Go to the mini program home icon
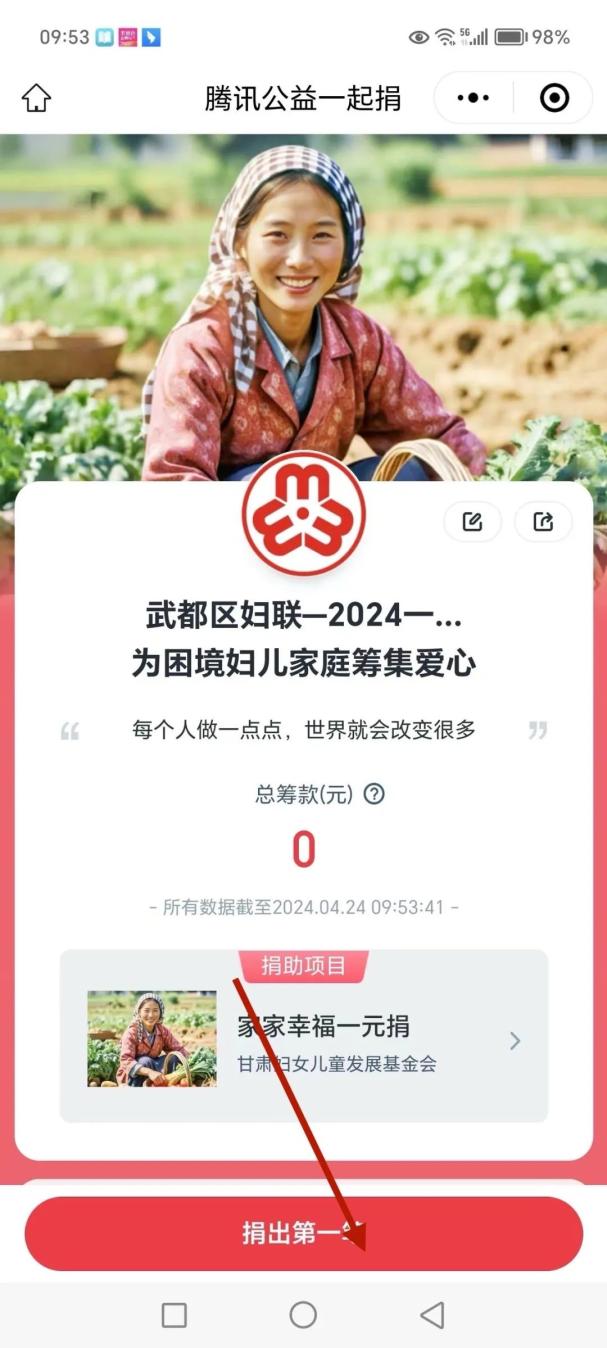607x1348 pixels. 36,98
